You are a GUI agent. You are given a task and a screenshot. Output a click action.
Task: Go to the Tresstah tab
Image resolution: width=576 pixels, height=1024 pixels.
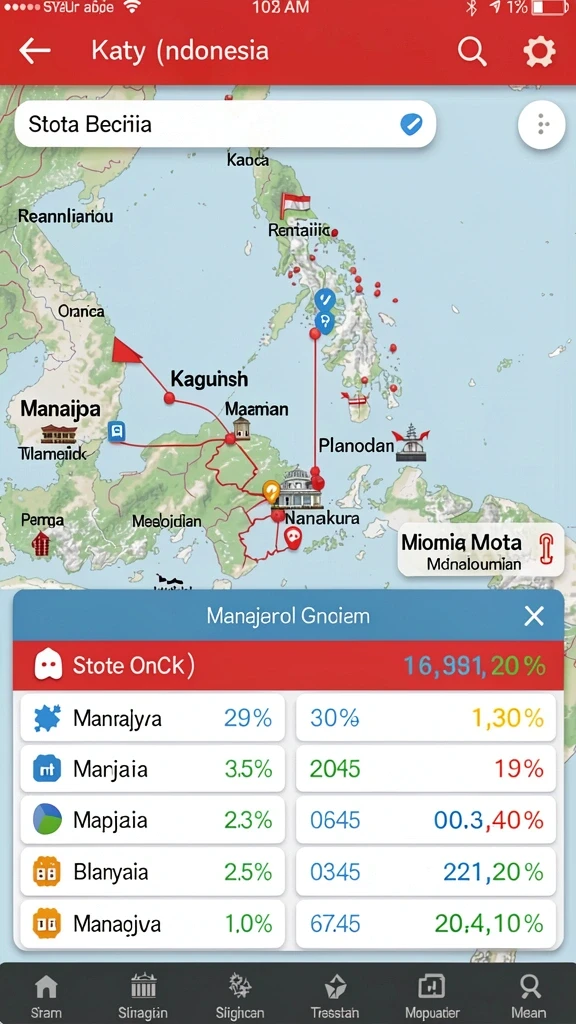(x=335, y=997)
